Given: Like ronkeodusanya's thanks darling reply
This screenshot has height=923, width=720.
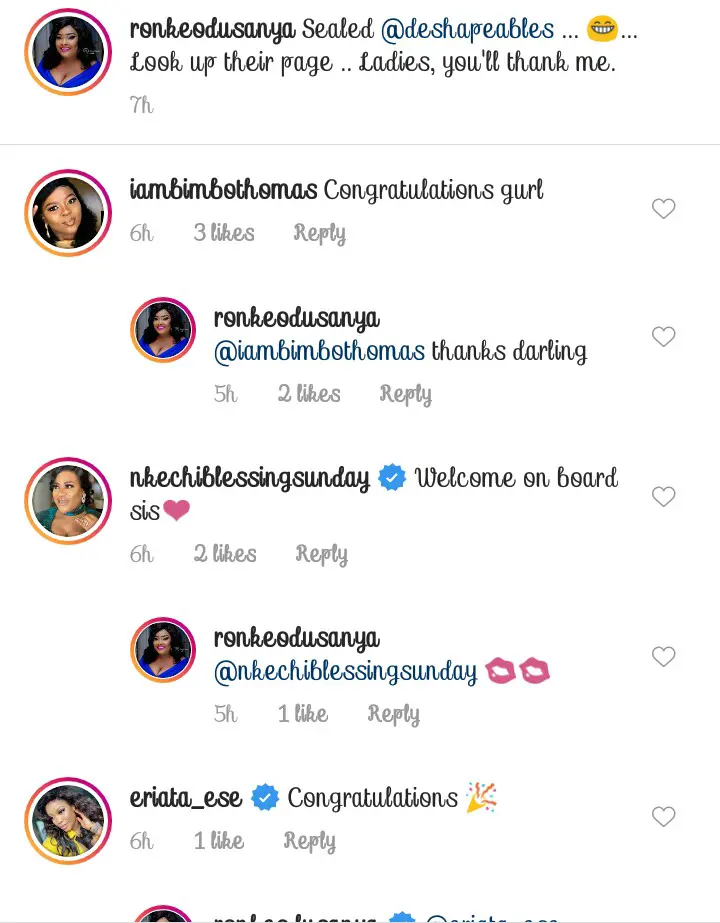Looking at the screenshot, I should [x=663, y=337].
